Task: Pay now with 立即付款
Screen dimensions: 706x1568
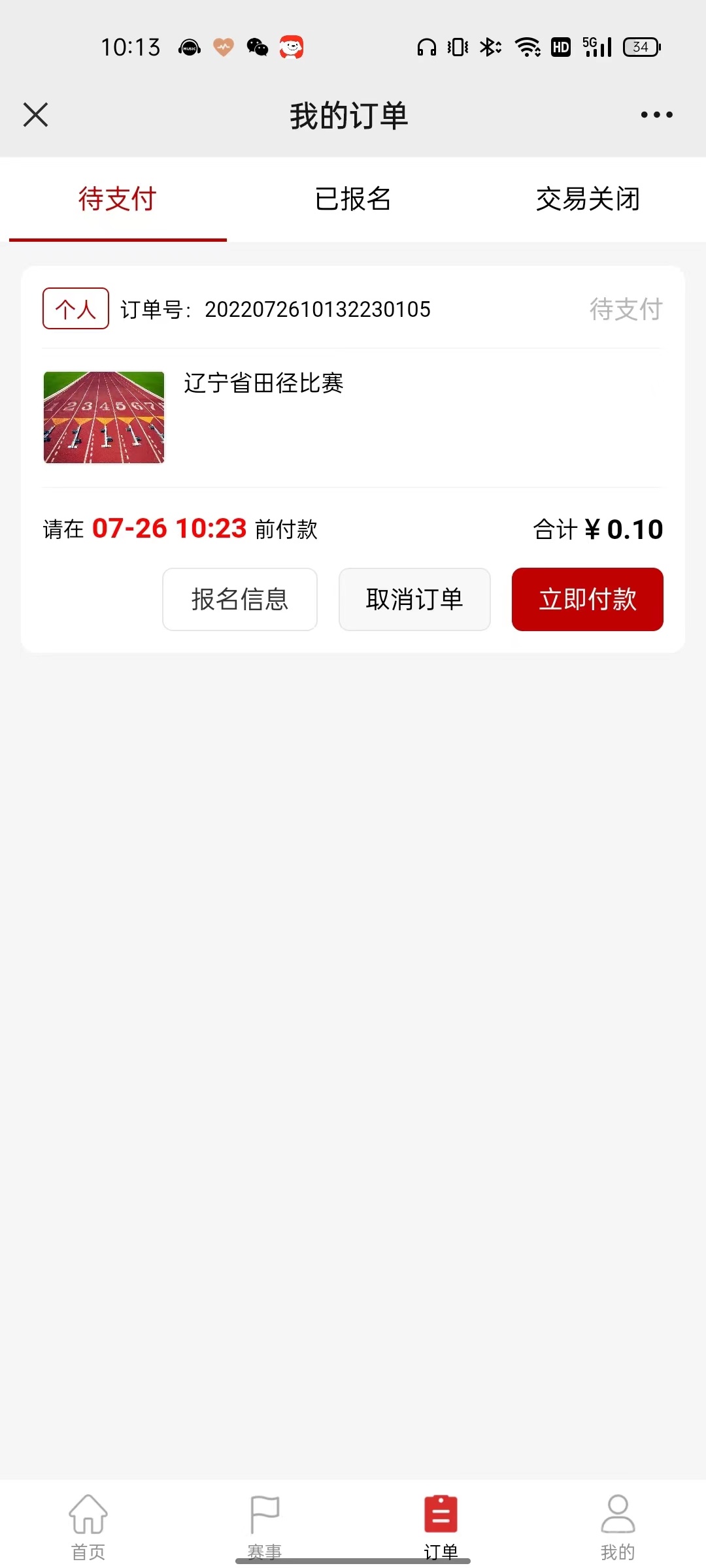Action: coord(587,599)
